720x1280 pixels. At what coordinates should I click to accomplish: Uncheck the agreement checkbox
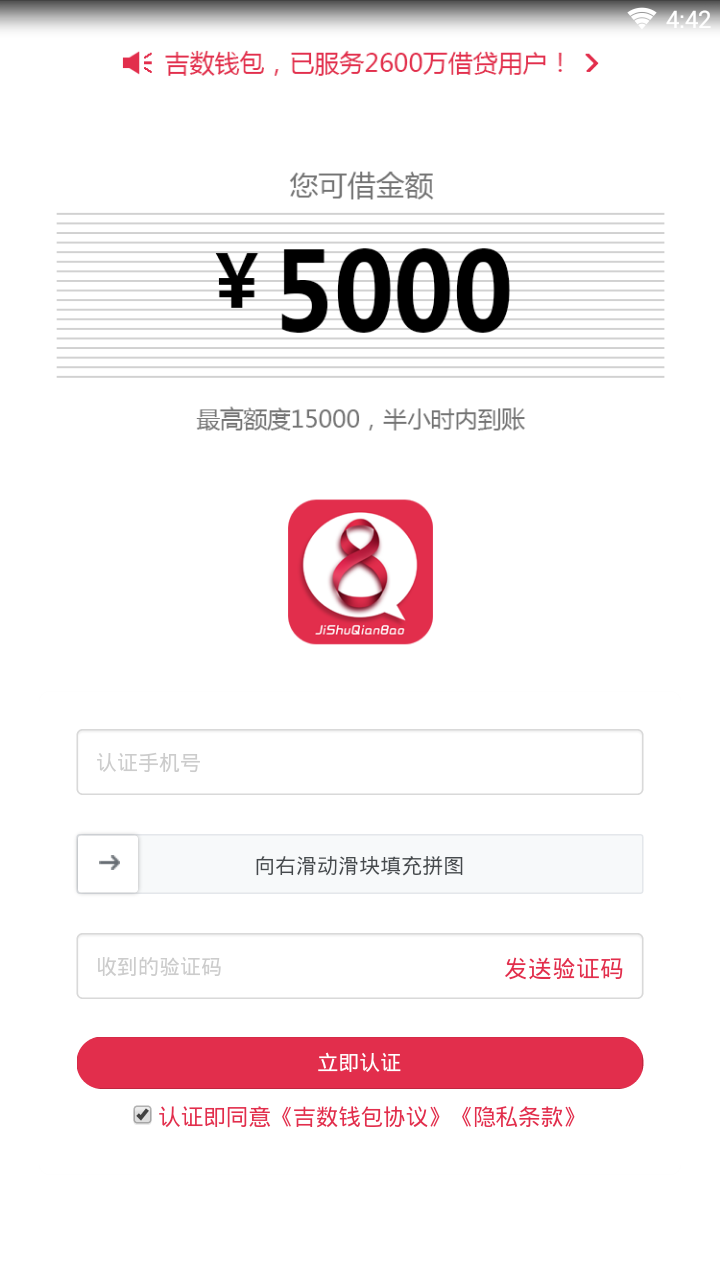click(143, 1115)
